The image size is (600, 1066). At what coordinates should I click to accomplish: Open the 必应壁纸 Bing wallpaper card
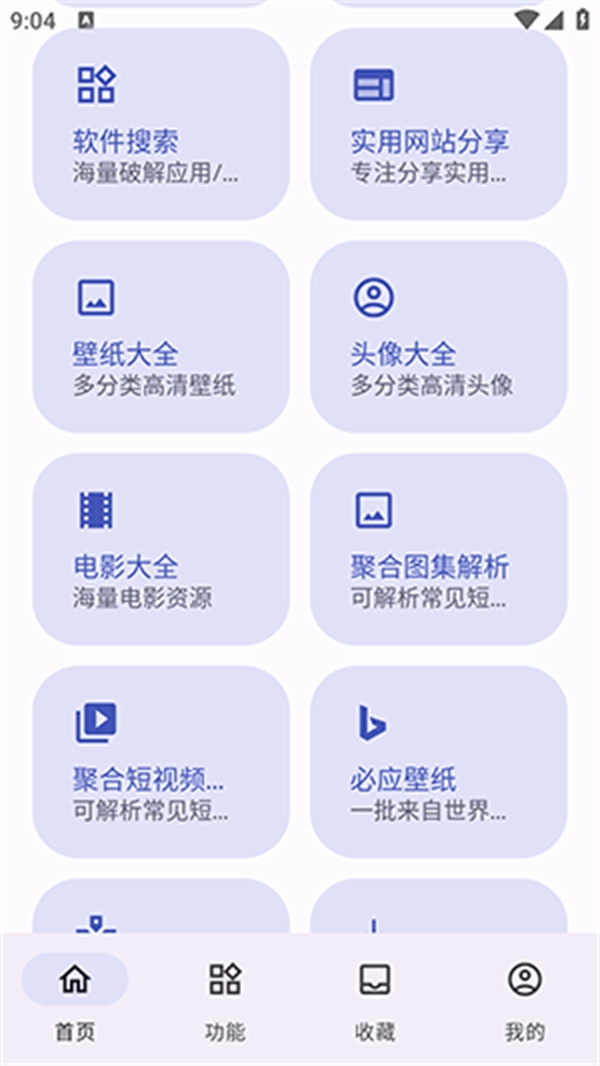(438, 762)
